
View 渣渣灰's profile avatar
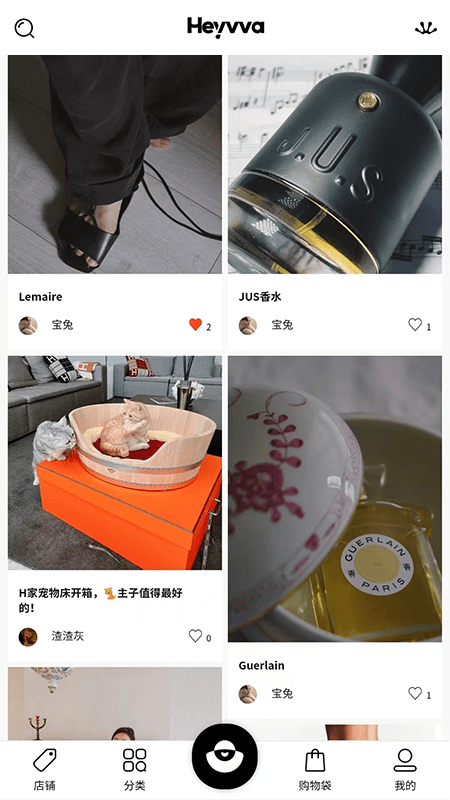click(x=28, y=637)
